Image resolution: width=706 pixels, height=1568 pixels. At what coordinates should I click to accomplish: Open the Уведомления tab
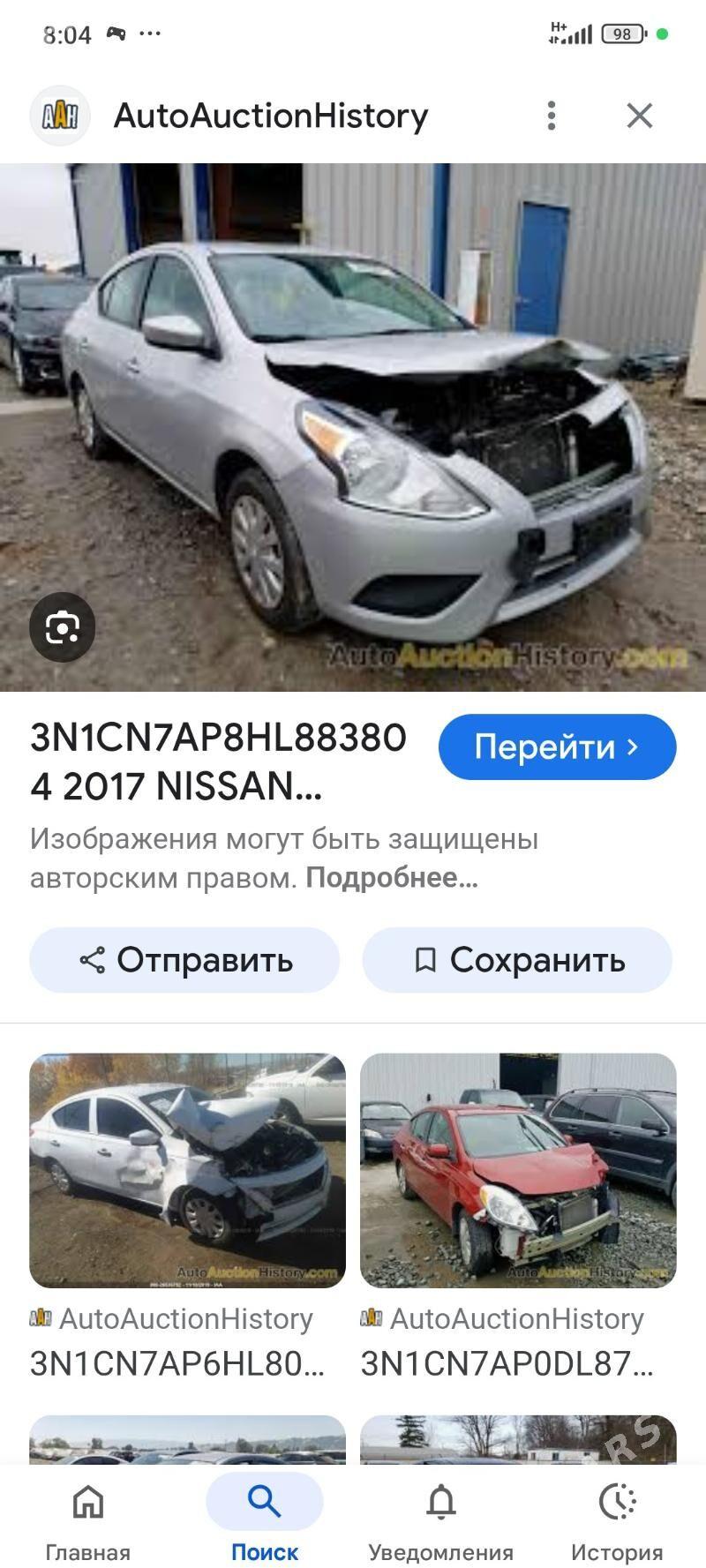(x=440, y=1516)
